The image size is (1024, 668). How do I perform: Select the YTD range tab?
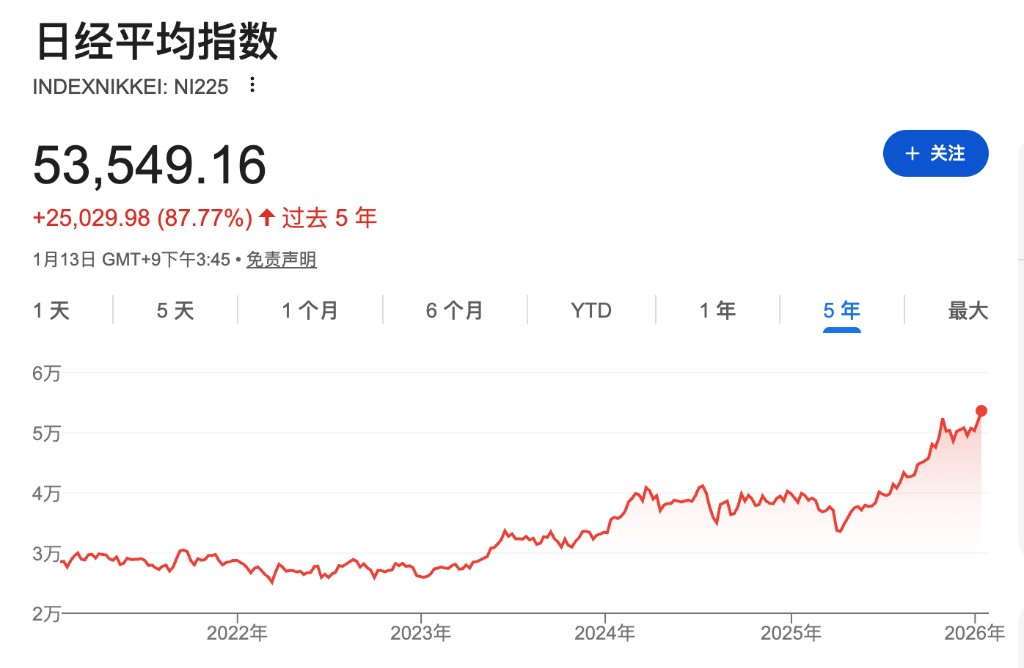pyautogui.click(x=591, y=310)
